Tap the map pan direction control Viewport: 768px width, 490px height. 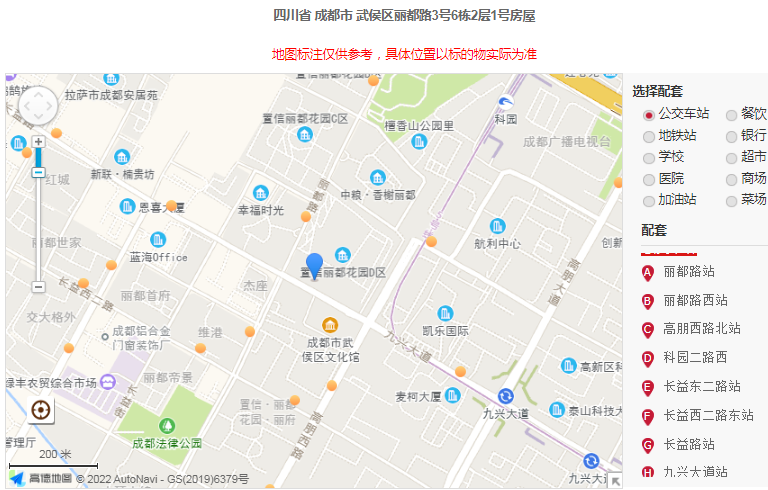pyautogui.click(x=39, y=106)
